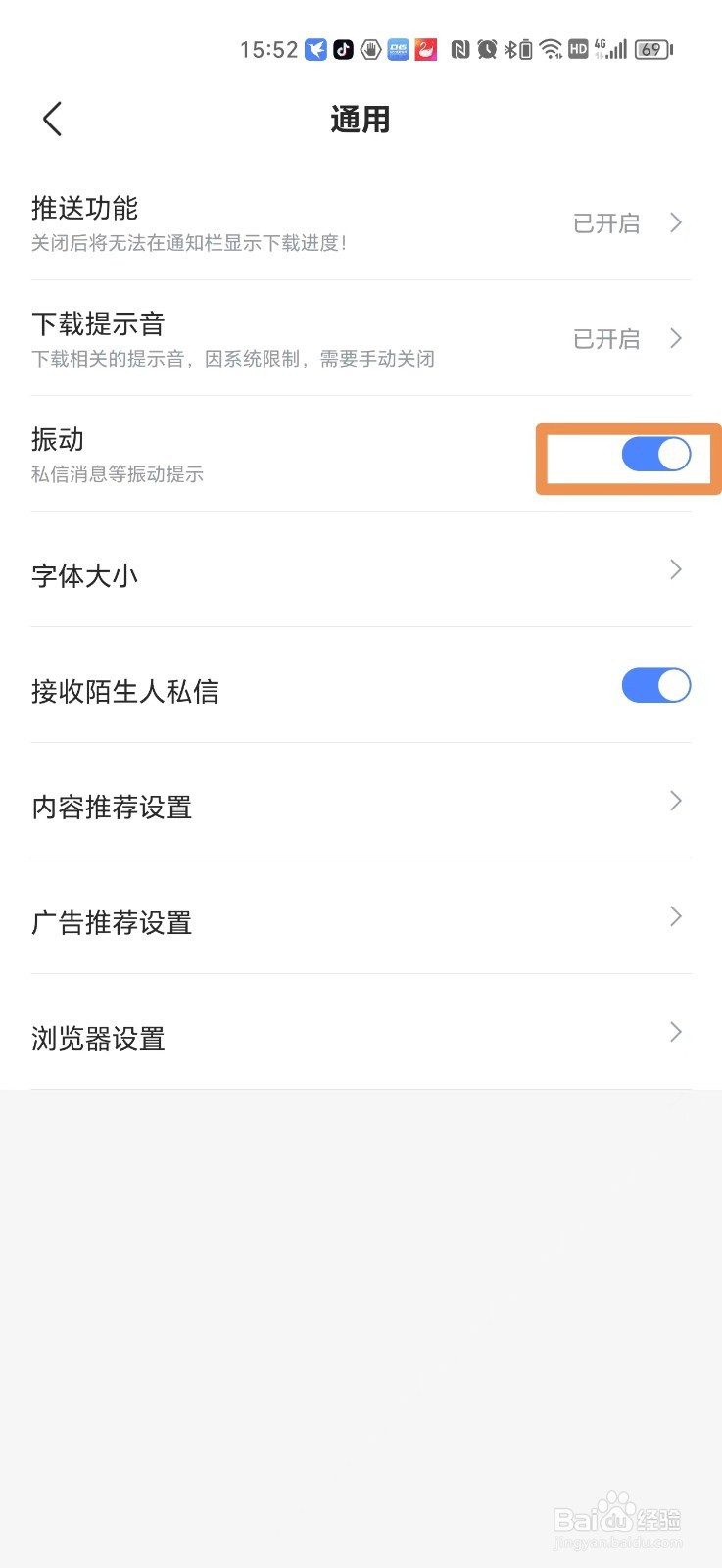Click the Wi-Fi icon in the status bar

(x=551, y=49)
